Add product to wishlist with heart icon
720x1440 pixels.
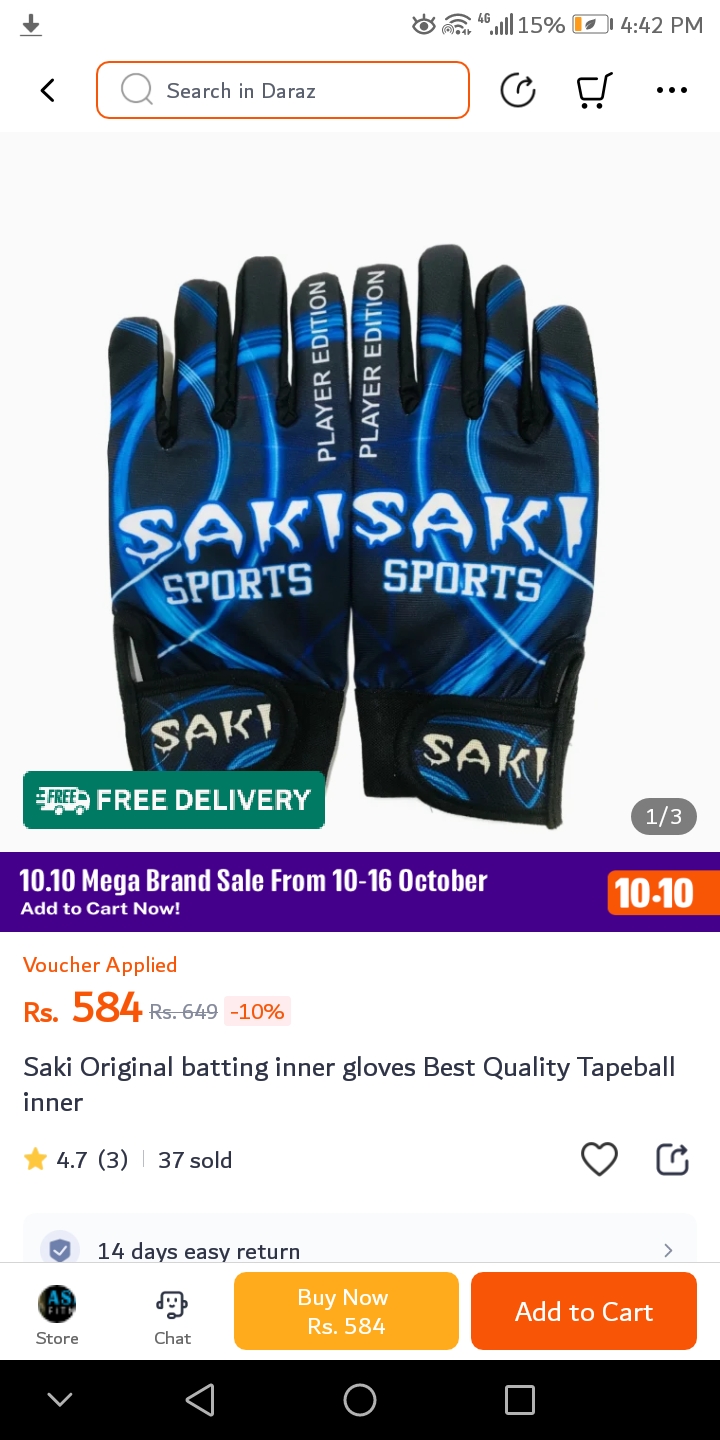[599, 1159]
